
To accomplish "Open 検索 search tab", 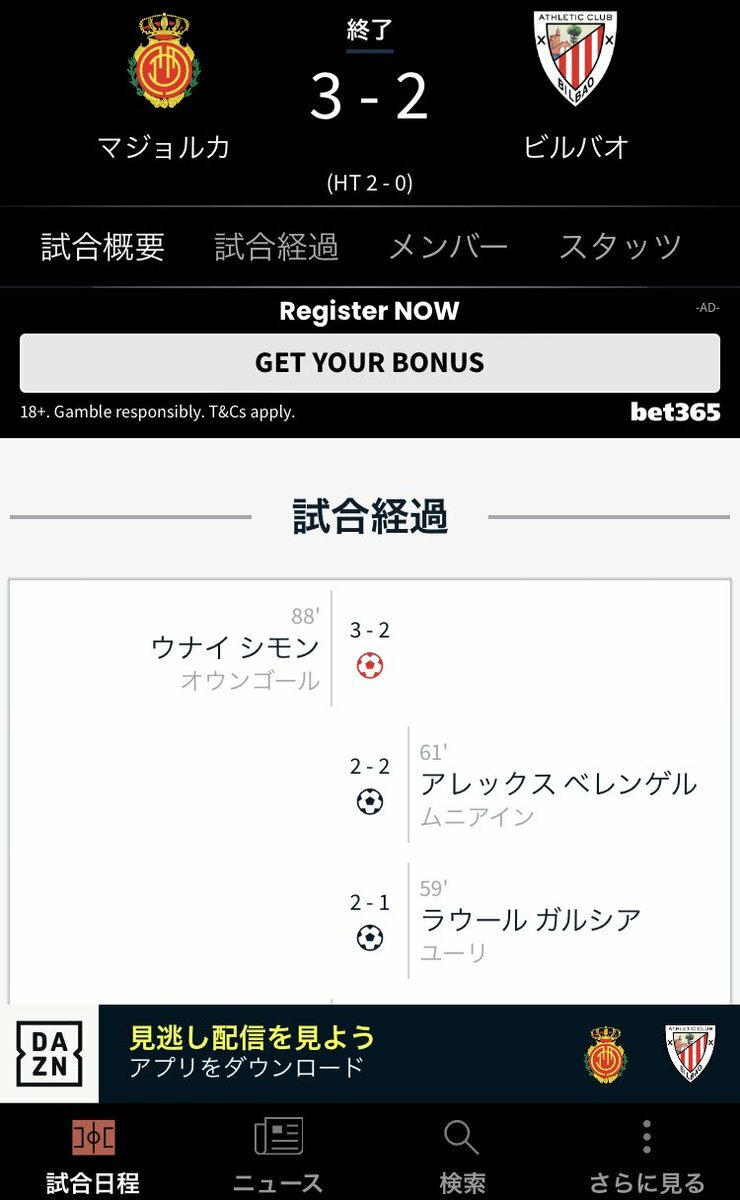I will coord(462,1156).
